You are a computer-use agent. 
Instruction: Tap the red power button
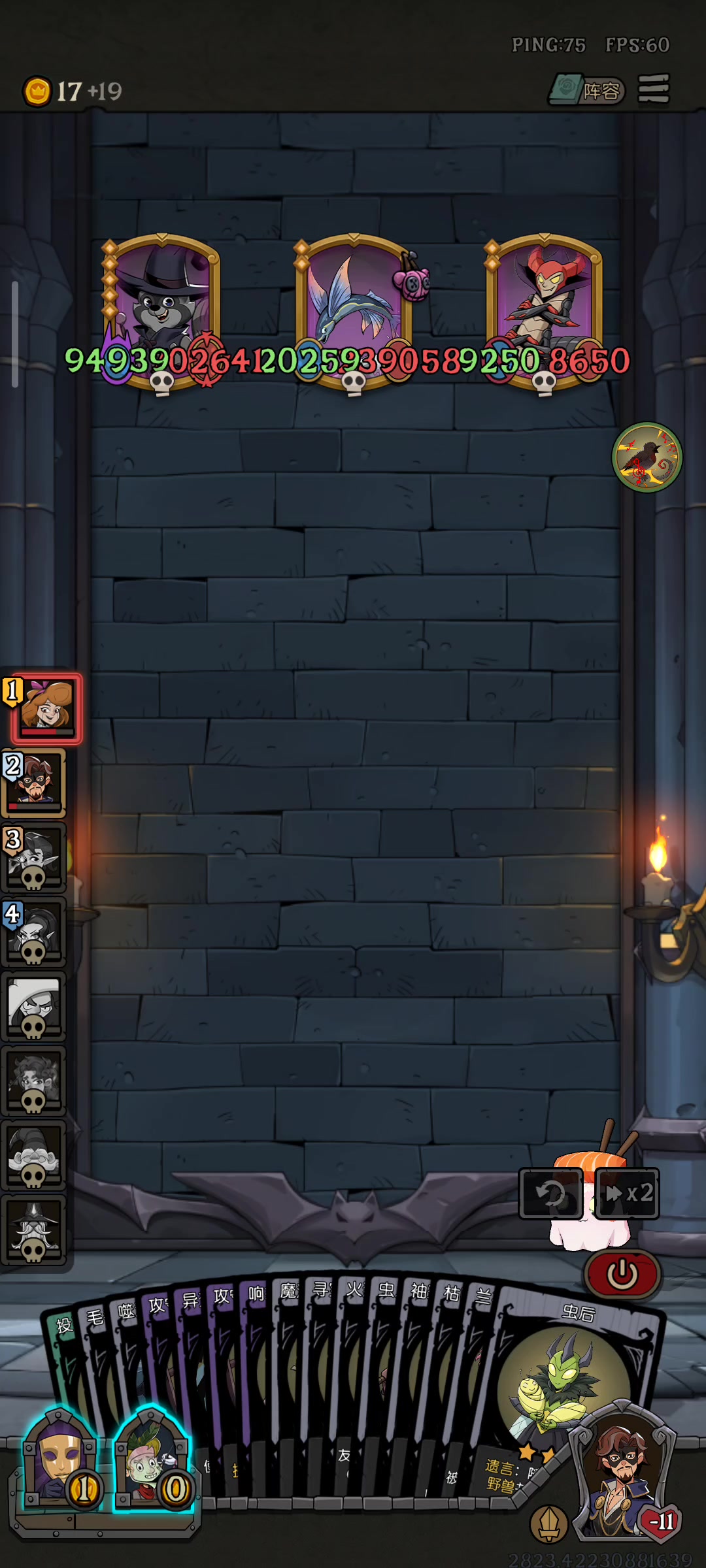coord(622,1274)
